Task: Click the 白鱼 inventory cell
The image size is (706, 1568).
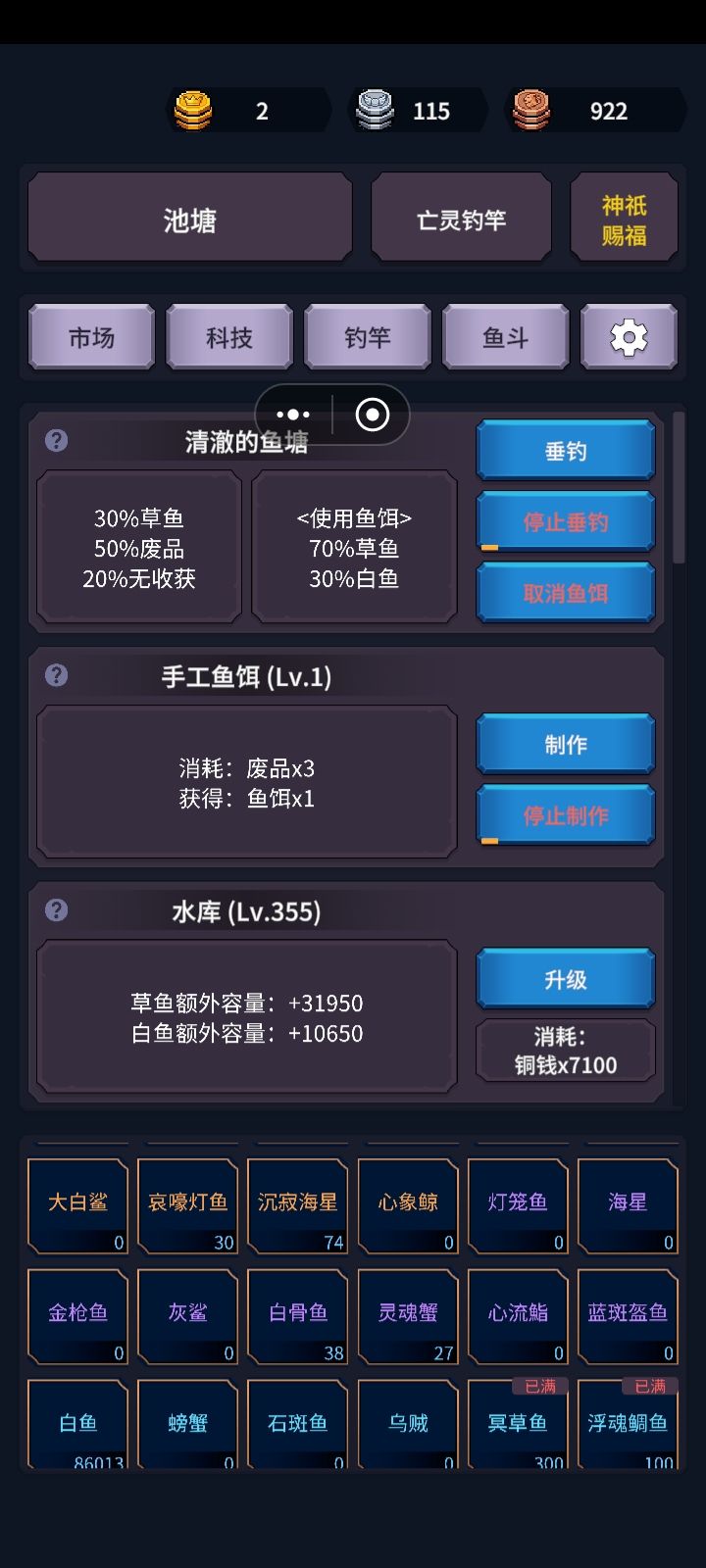Action: point(76,1423)
